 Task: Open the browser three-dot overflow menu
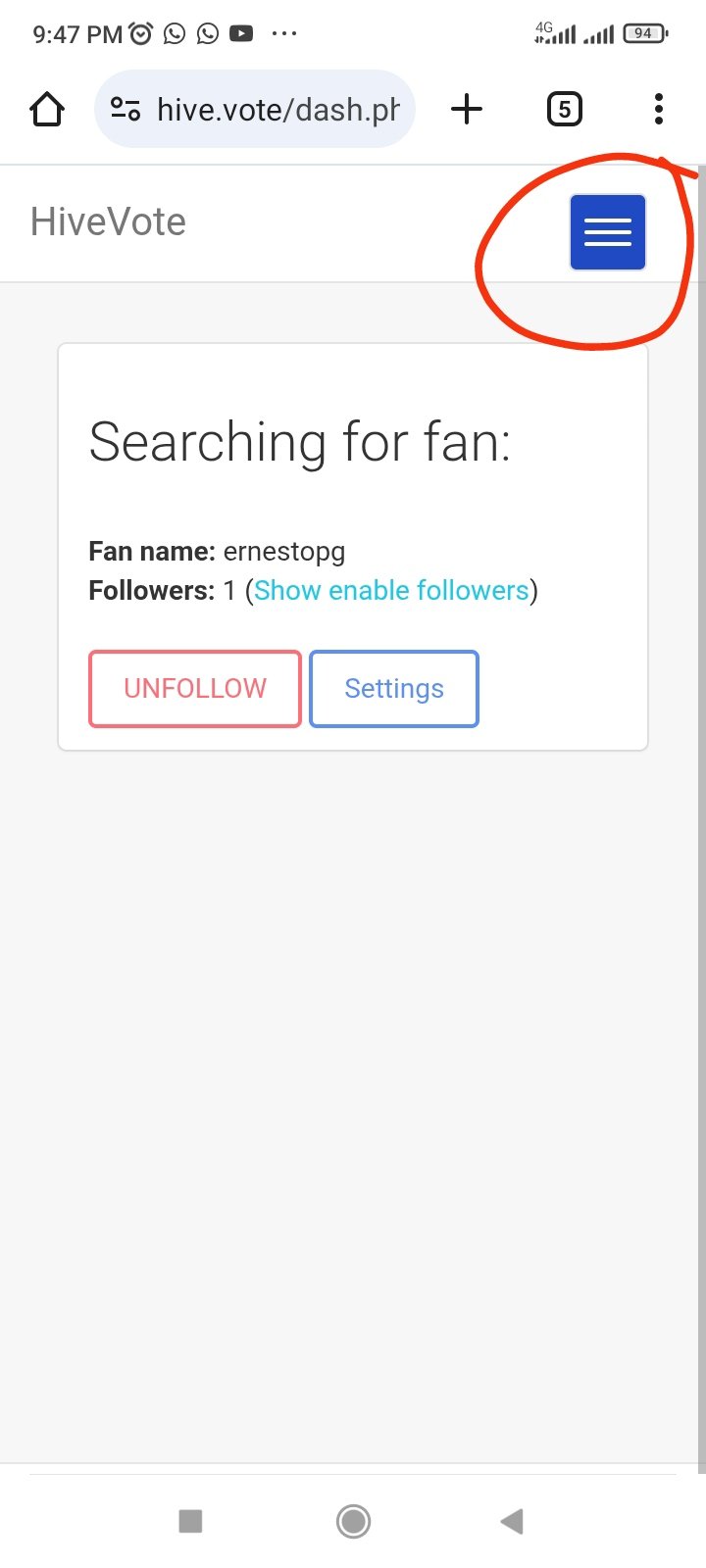click(659, 109)
